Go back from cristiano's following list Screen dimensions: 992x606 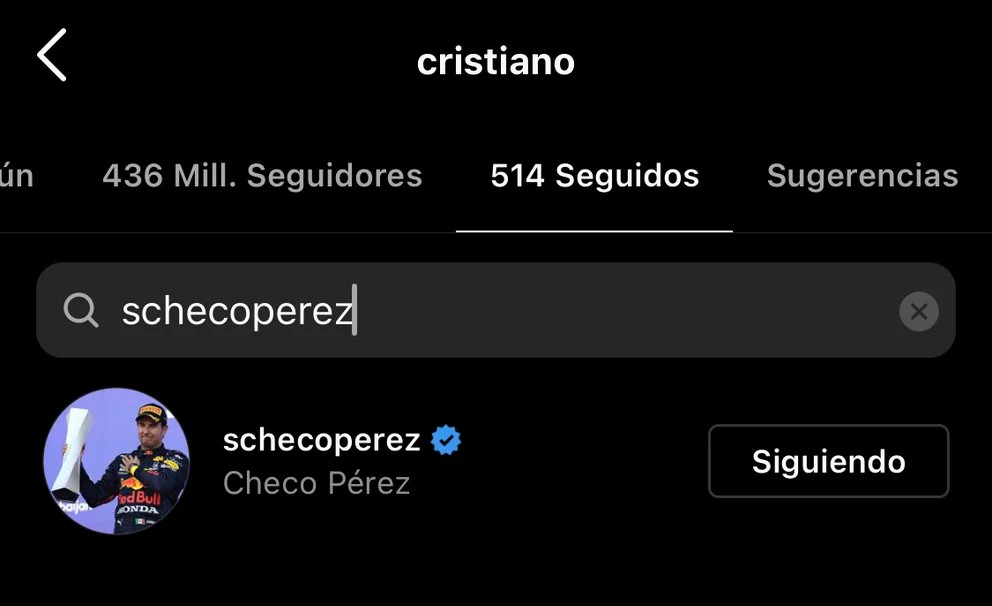52,56
